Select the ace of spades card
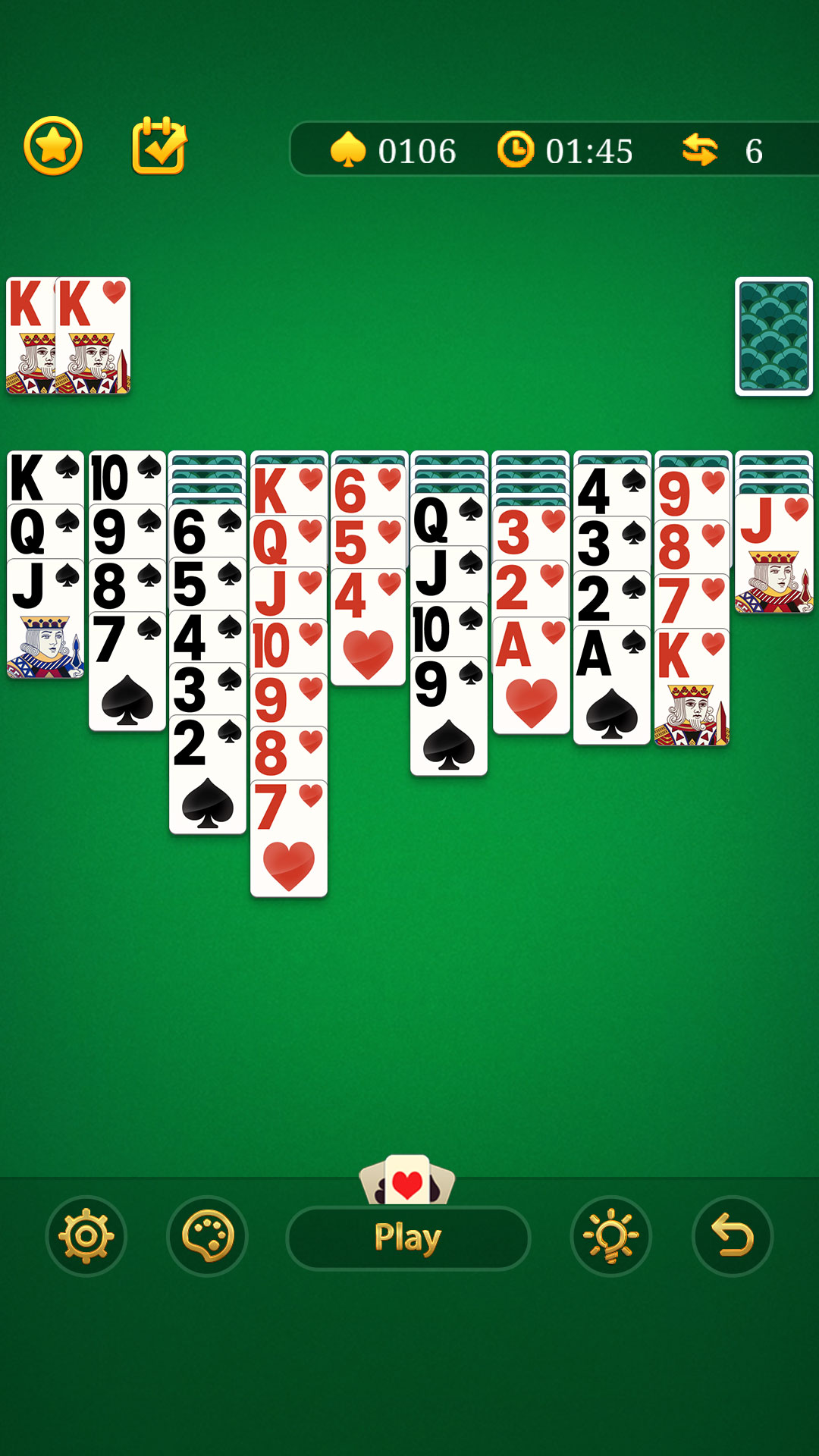Viewport: 819px width, 1456px height. coord(611,686)
